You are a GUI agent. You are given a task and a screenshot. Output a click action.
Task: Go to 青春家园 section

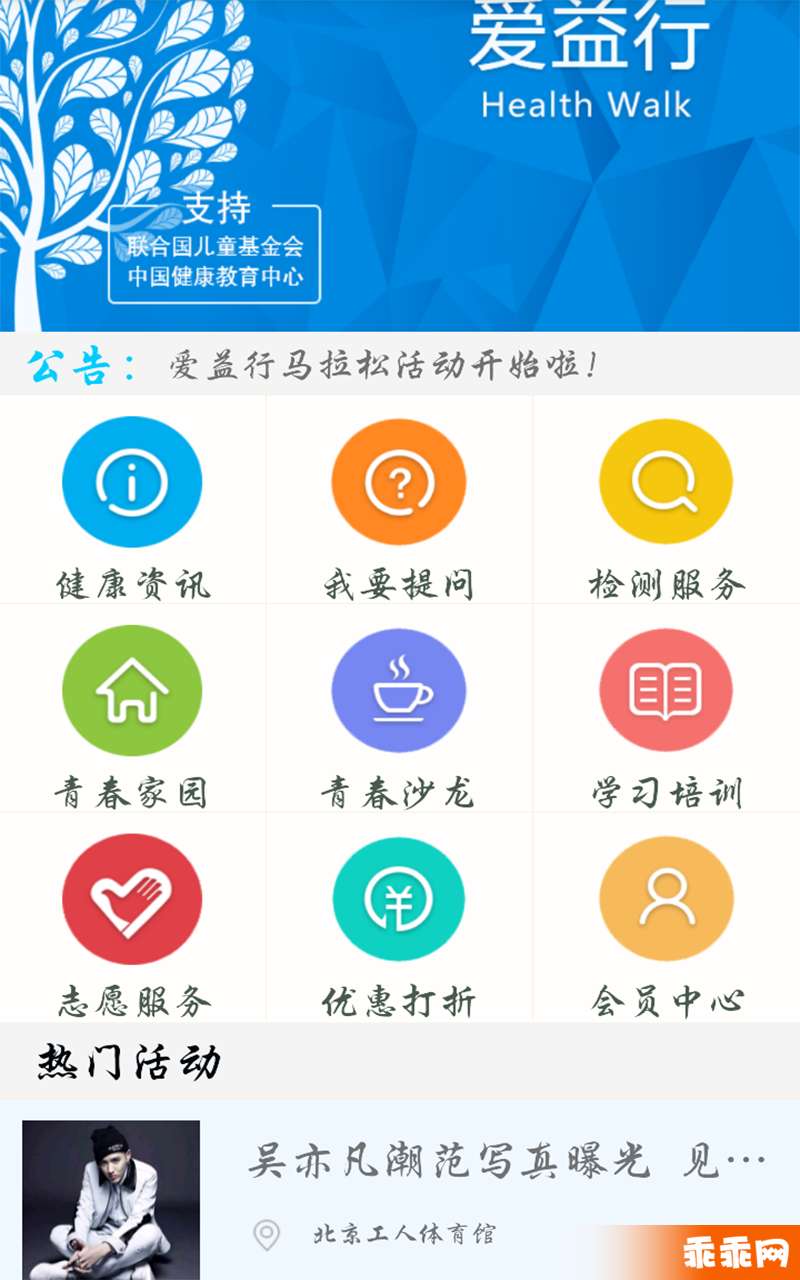[132, 708]
